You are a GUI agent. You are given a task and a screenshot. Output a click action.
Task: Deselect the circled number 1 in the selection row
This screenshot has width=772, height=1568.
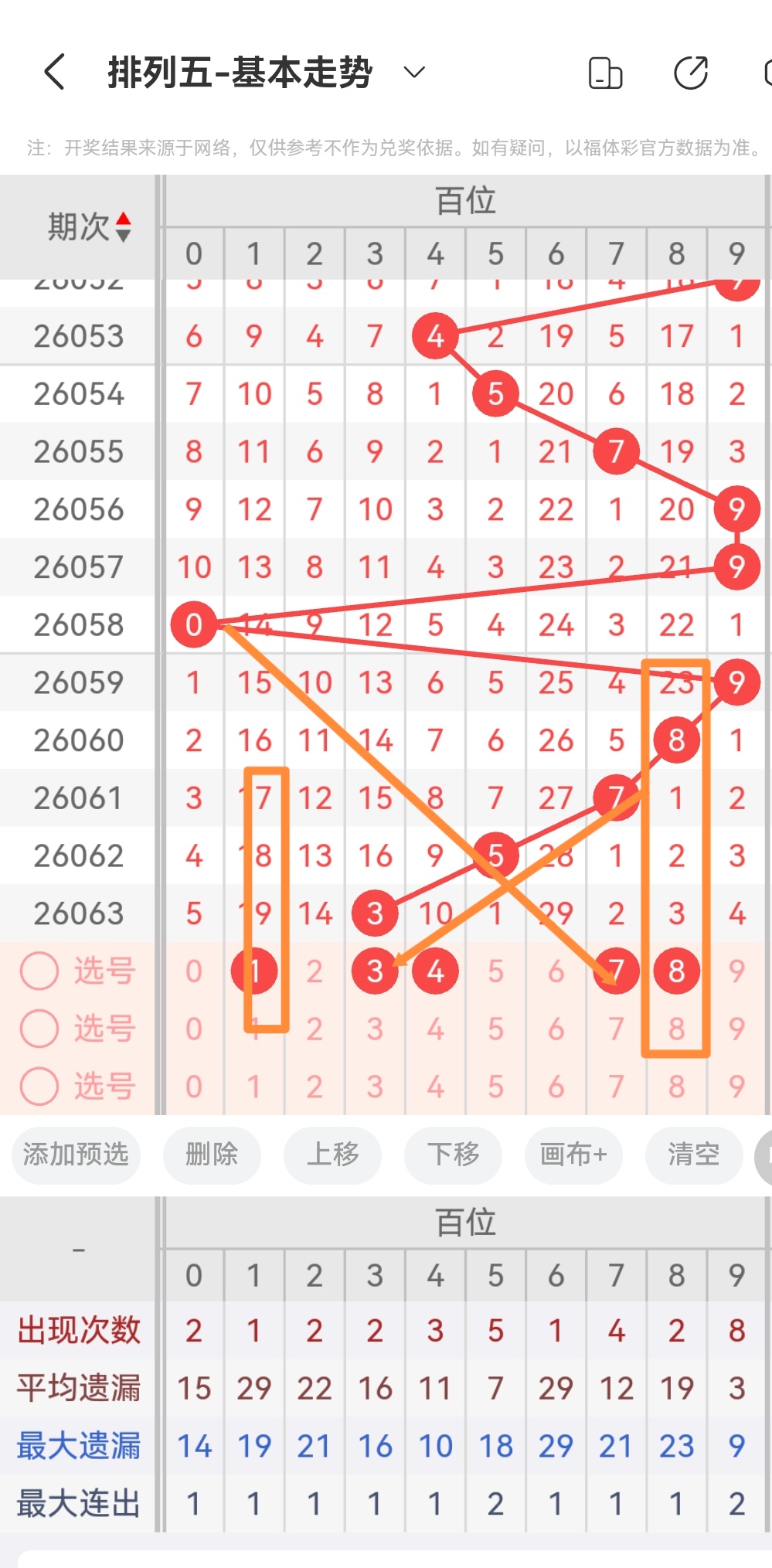pos(254,971)
